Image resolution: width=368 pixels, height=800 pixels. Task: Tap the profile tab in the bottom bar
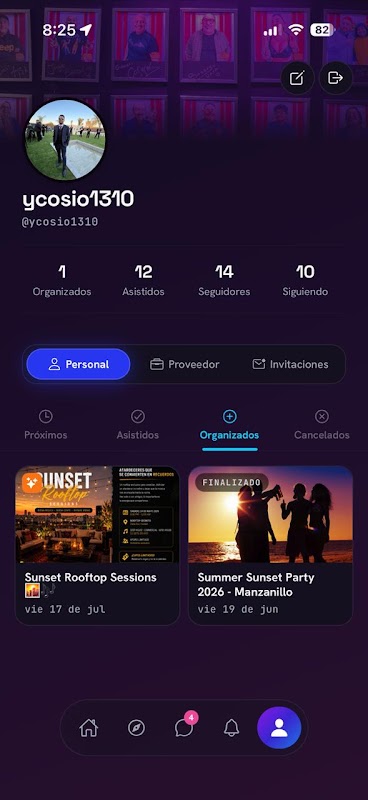279,728
